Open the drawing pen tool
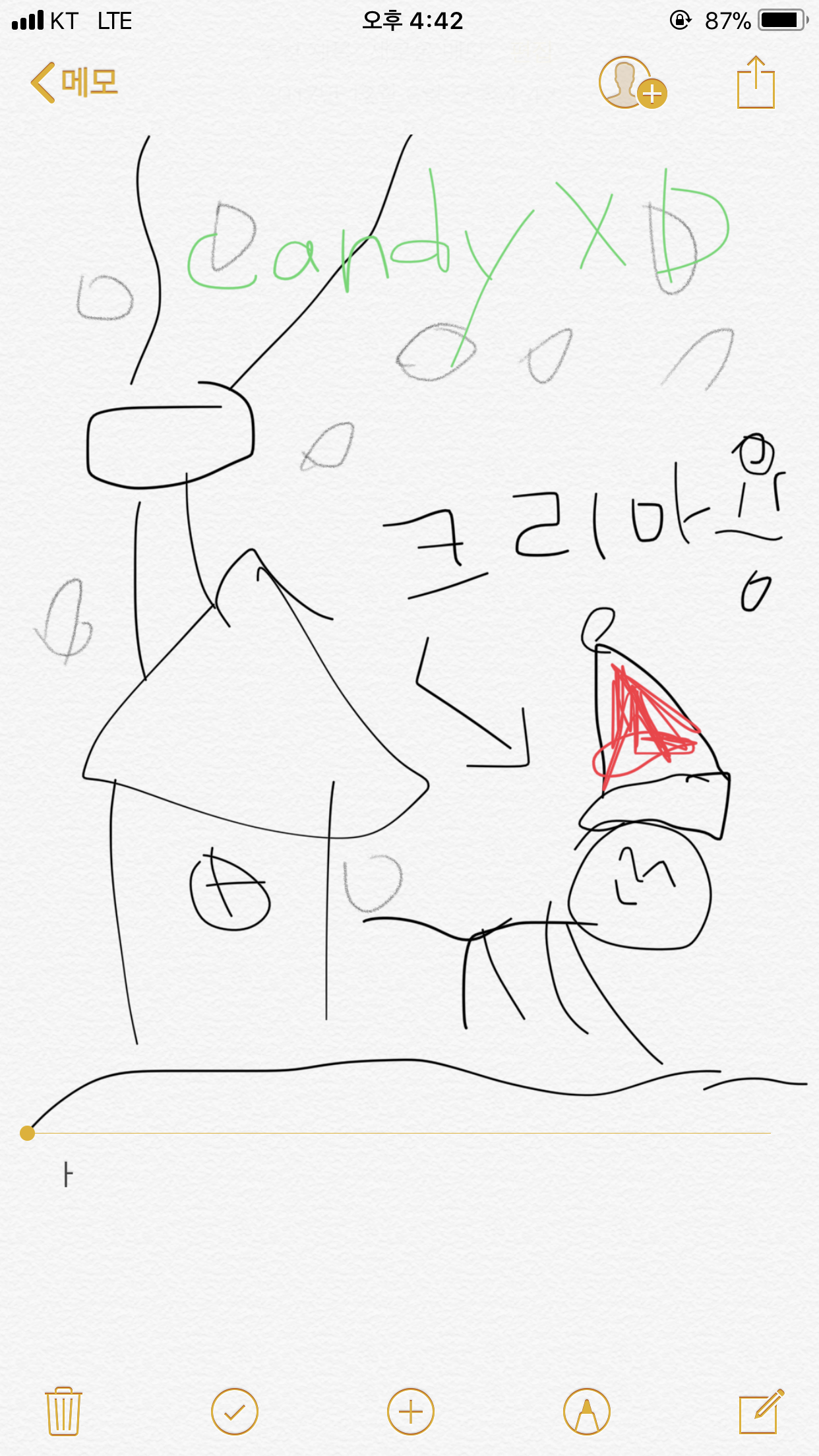This screenshot has height=1456, width=819. (586, 1411)
